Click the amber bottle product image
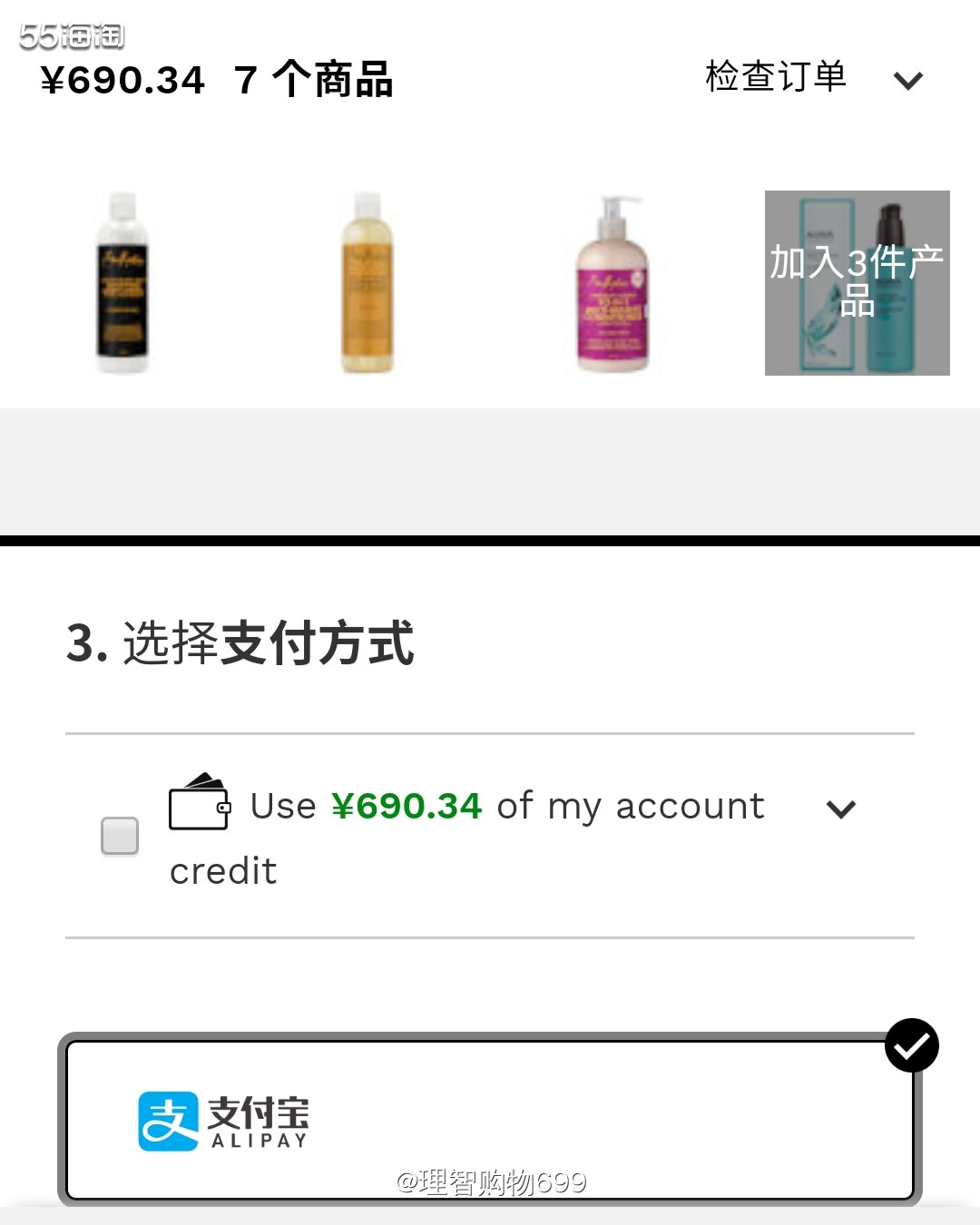The image size is (980, 1225). (x=367, y=286)
